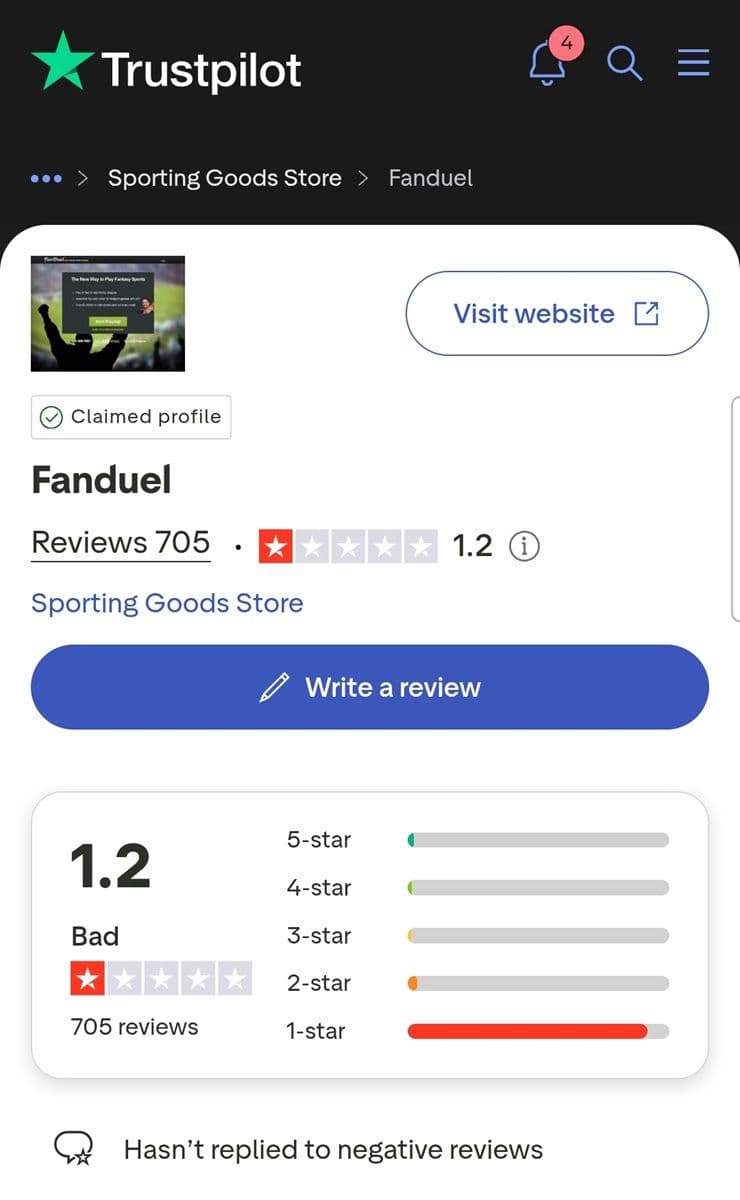Click the speech-bubble reply icon

(x=75, y=1147)
